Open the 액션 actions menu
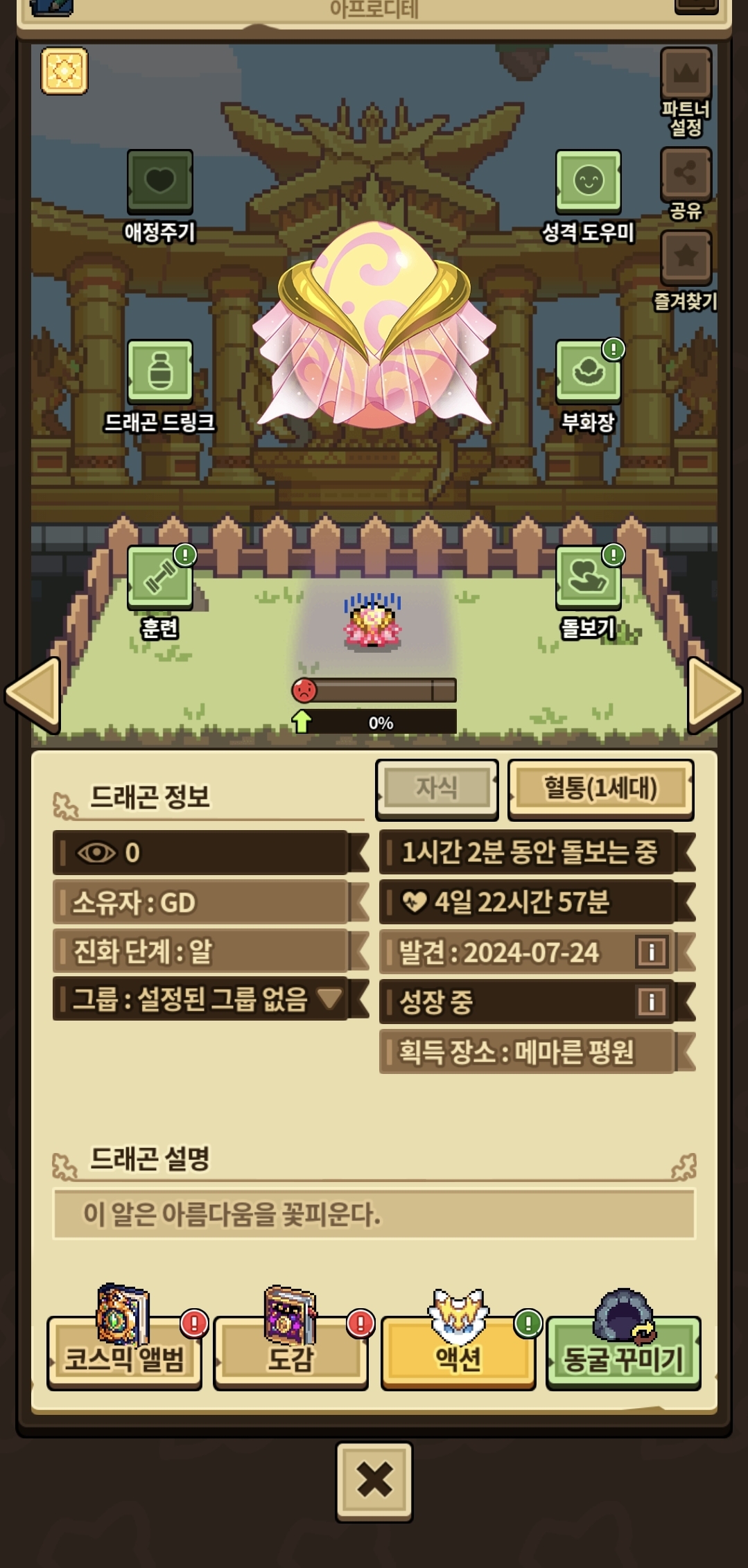This screenshot has width=748, height=1568. [x=458, y=1356]
